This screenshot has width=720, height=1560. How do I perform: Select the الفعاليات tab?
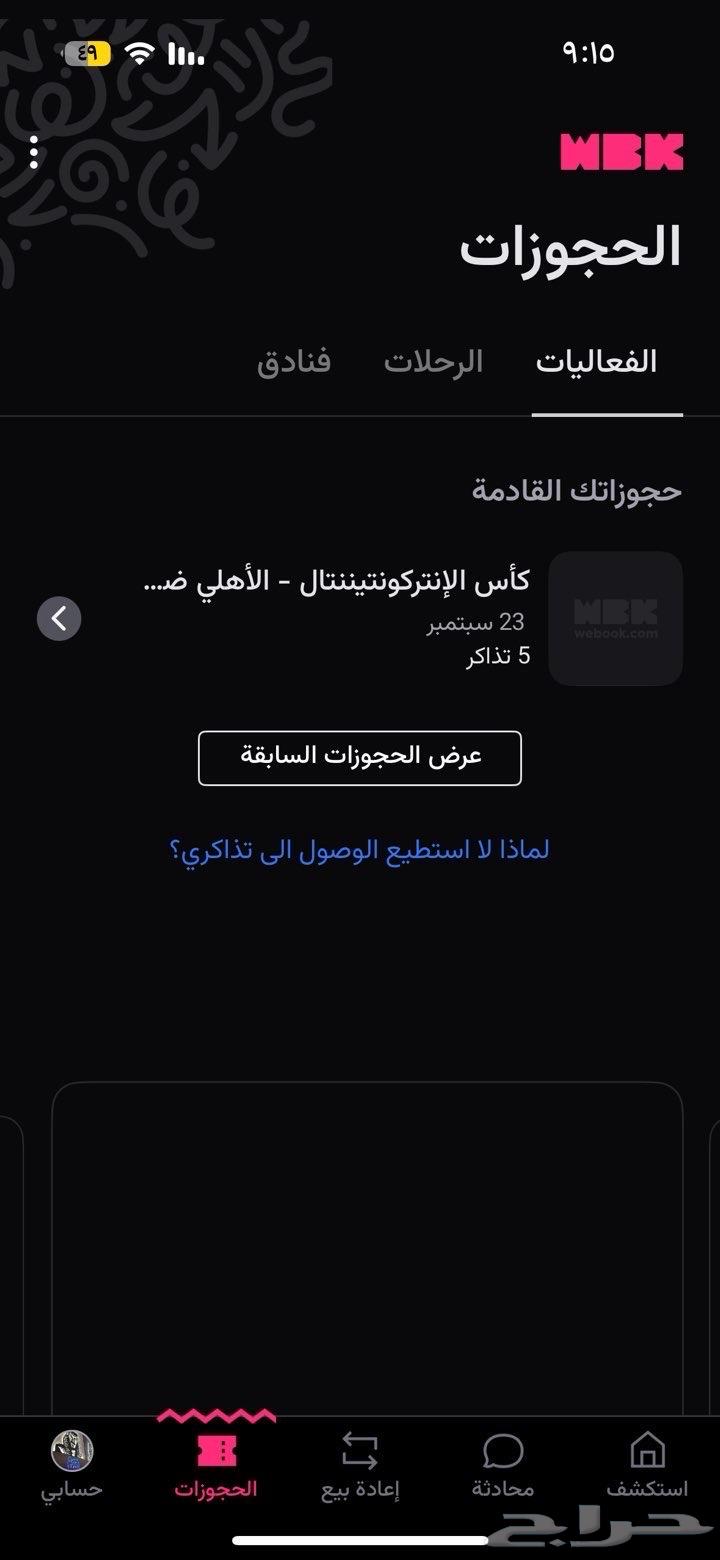click(596, 362)
